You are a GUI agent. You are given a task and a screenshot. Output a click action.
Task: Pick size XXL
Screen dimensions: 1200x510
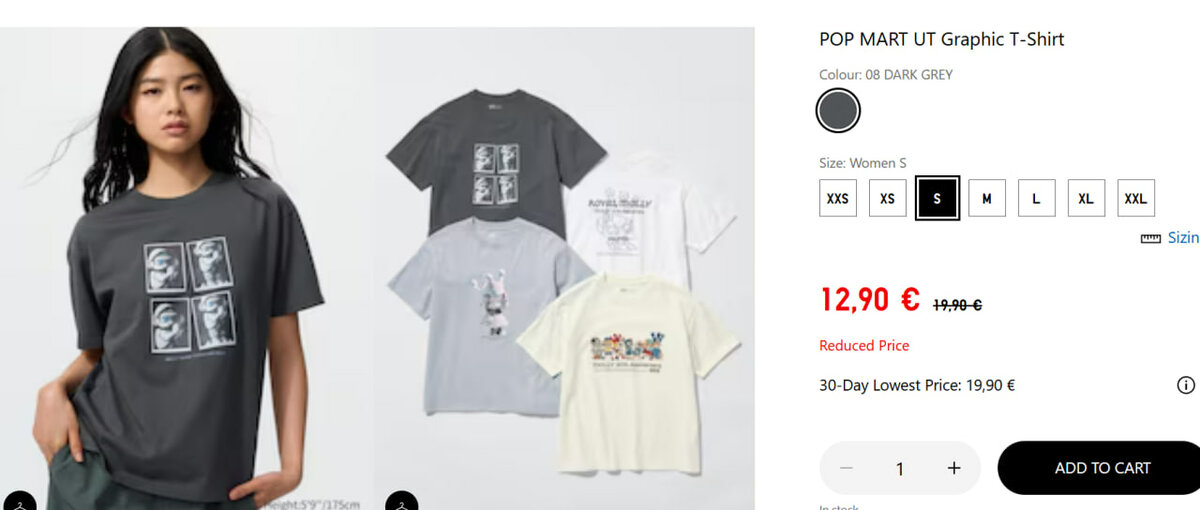coord(1135,198)
